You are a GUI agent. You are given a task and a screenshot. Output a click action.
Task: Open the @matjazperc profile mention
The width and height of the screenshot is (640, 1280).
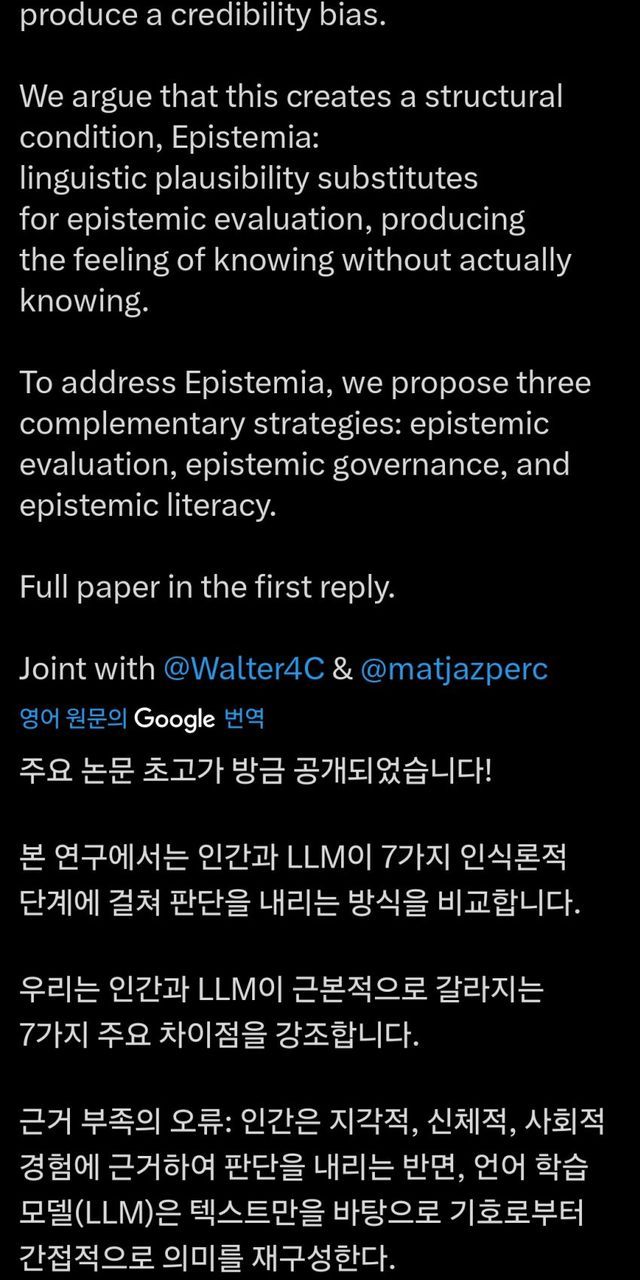(453, 669)
